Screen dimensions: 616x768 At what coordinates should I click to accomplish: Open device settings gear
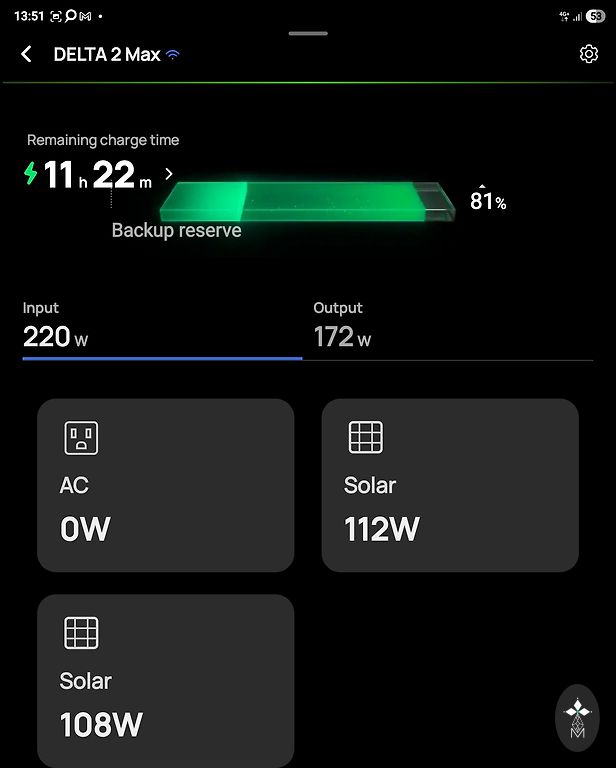click(588, 54)
